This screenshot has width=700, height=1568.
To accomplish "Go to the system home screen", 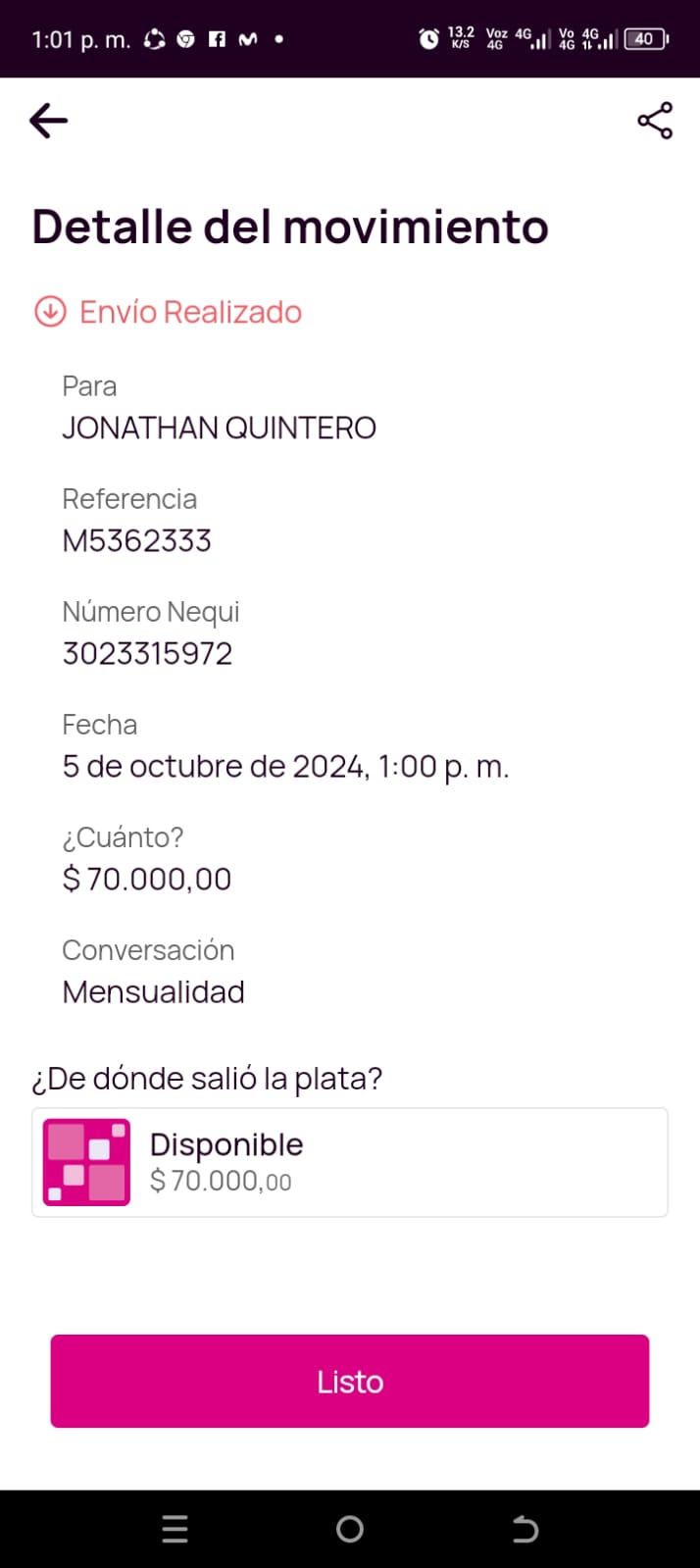I will click(x=350, y=1529).
